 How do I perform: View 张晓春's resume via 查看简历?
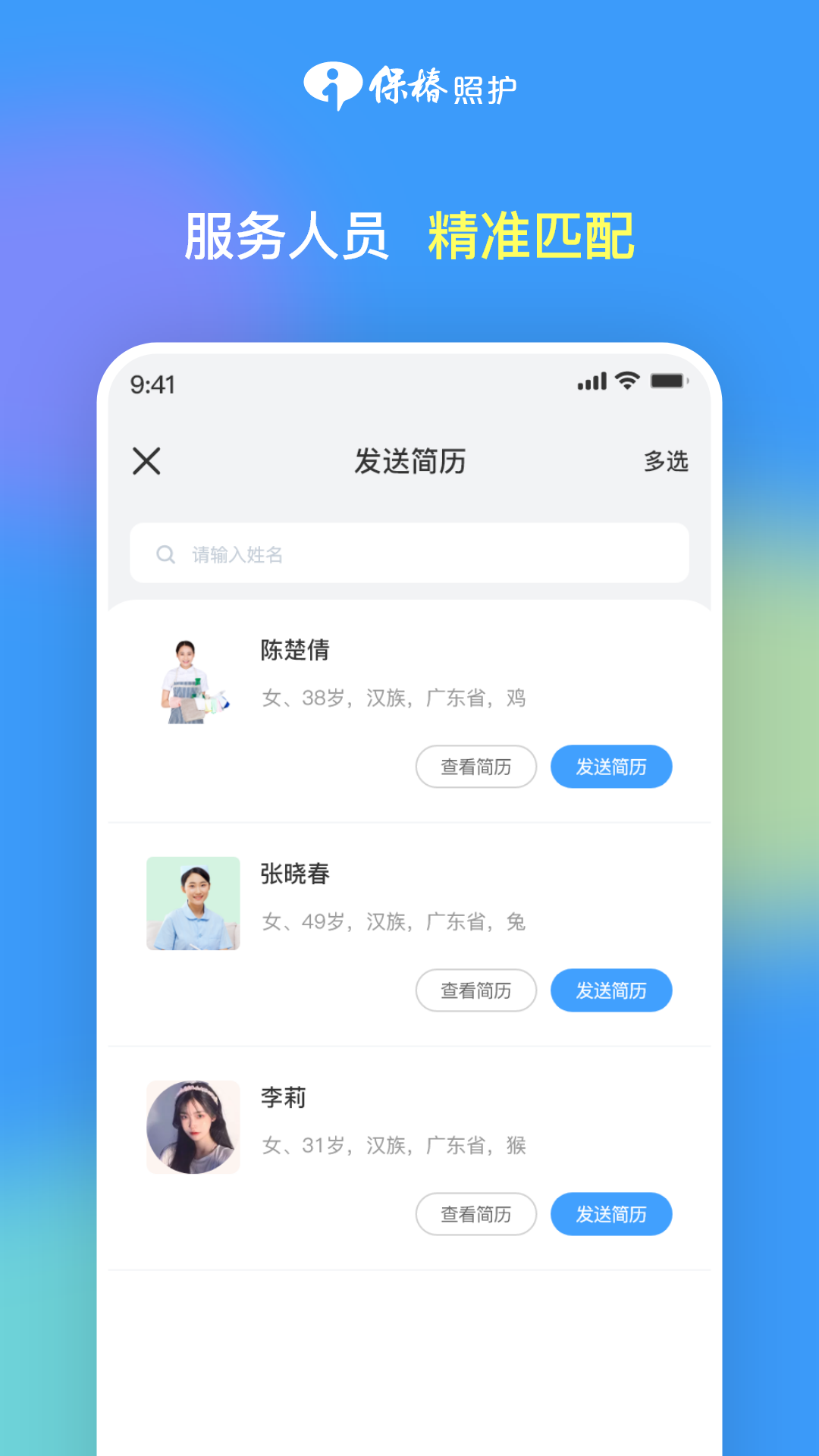(475, 990)
